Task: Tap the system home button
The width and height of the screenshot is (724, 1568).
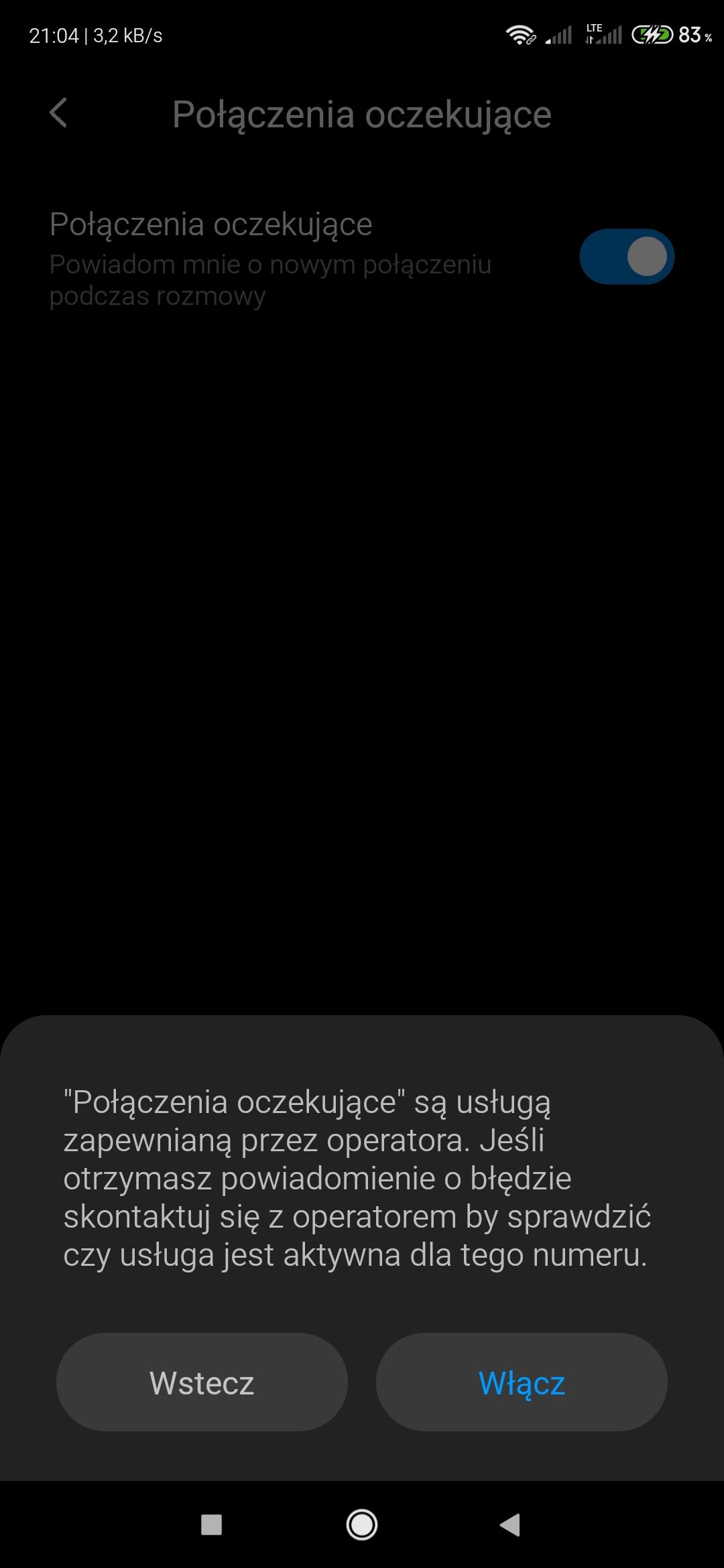Action: click(362, 1525)
